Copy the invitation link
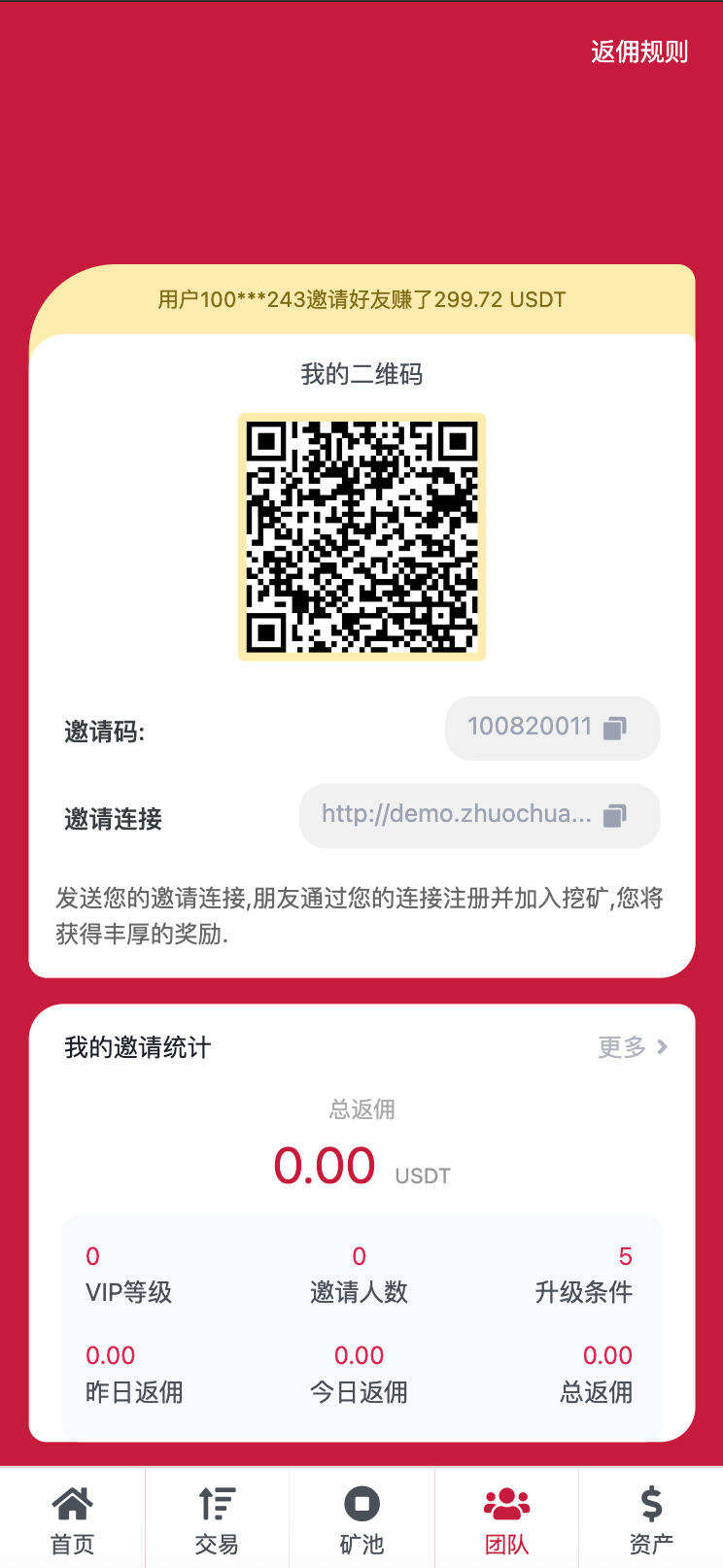This screenshot has width=723, height=1568. pyautogui.click(x=614, y=816)
